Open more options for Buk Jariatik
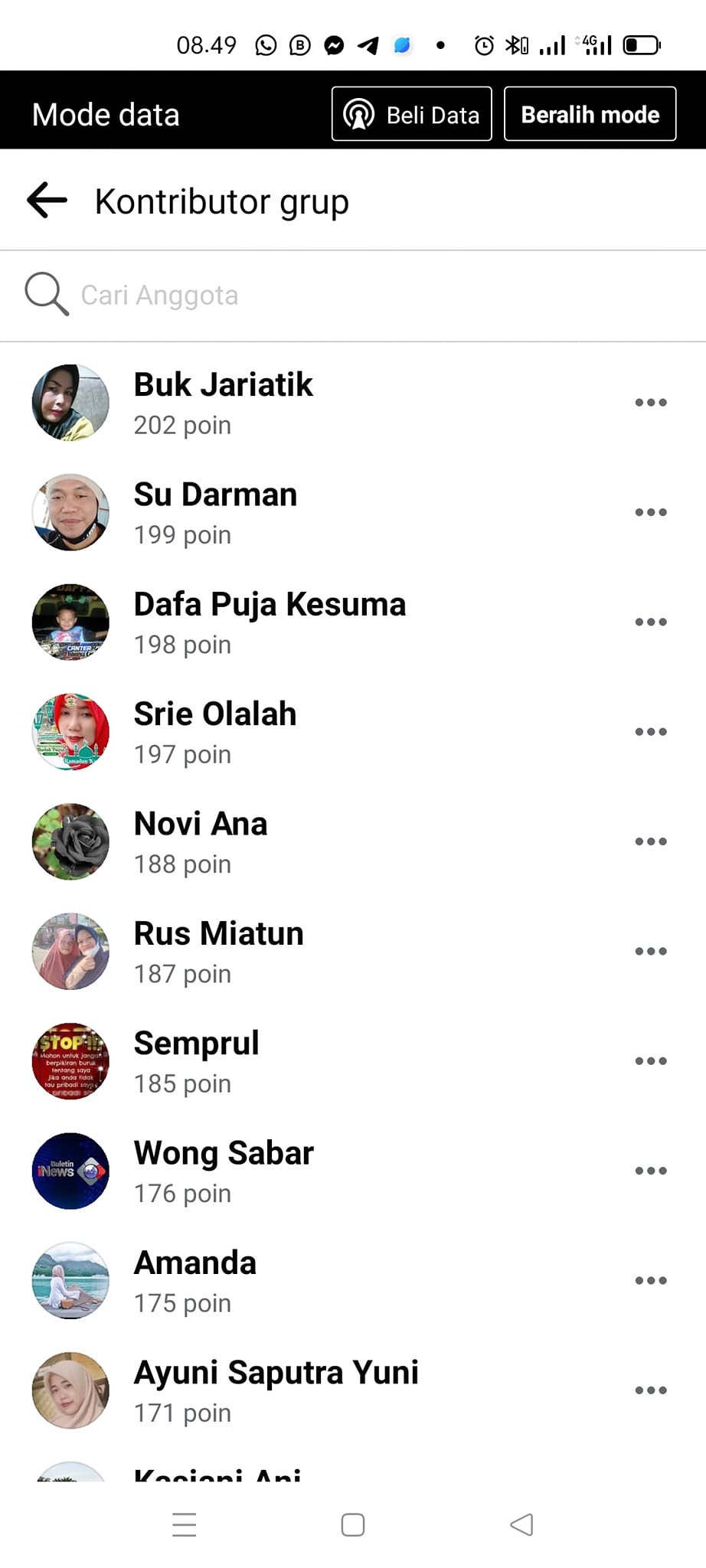Viewport: 706px width, 1568px height. tap(650, 403)
